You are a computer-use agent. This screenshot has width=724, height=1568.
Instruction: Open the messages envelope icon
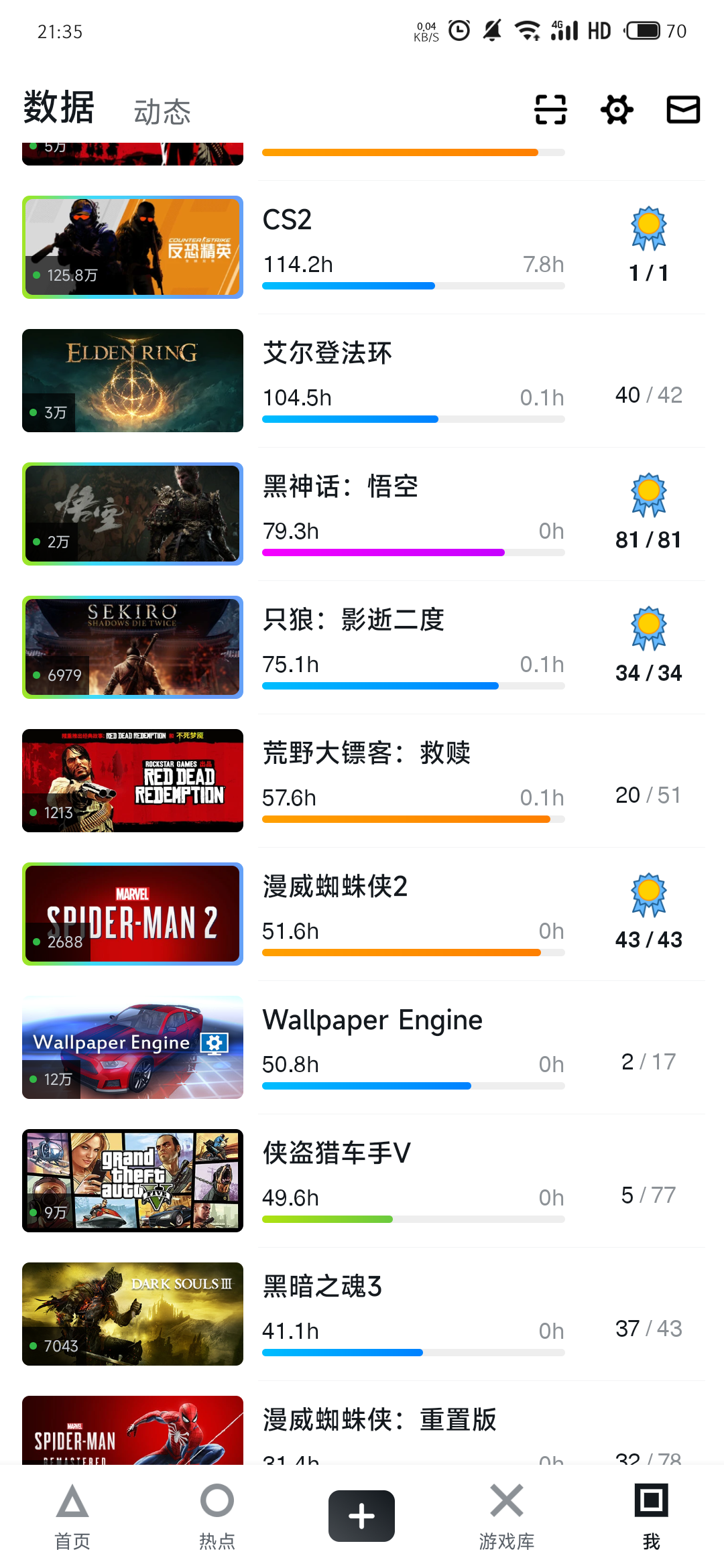coord(683,109)
